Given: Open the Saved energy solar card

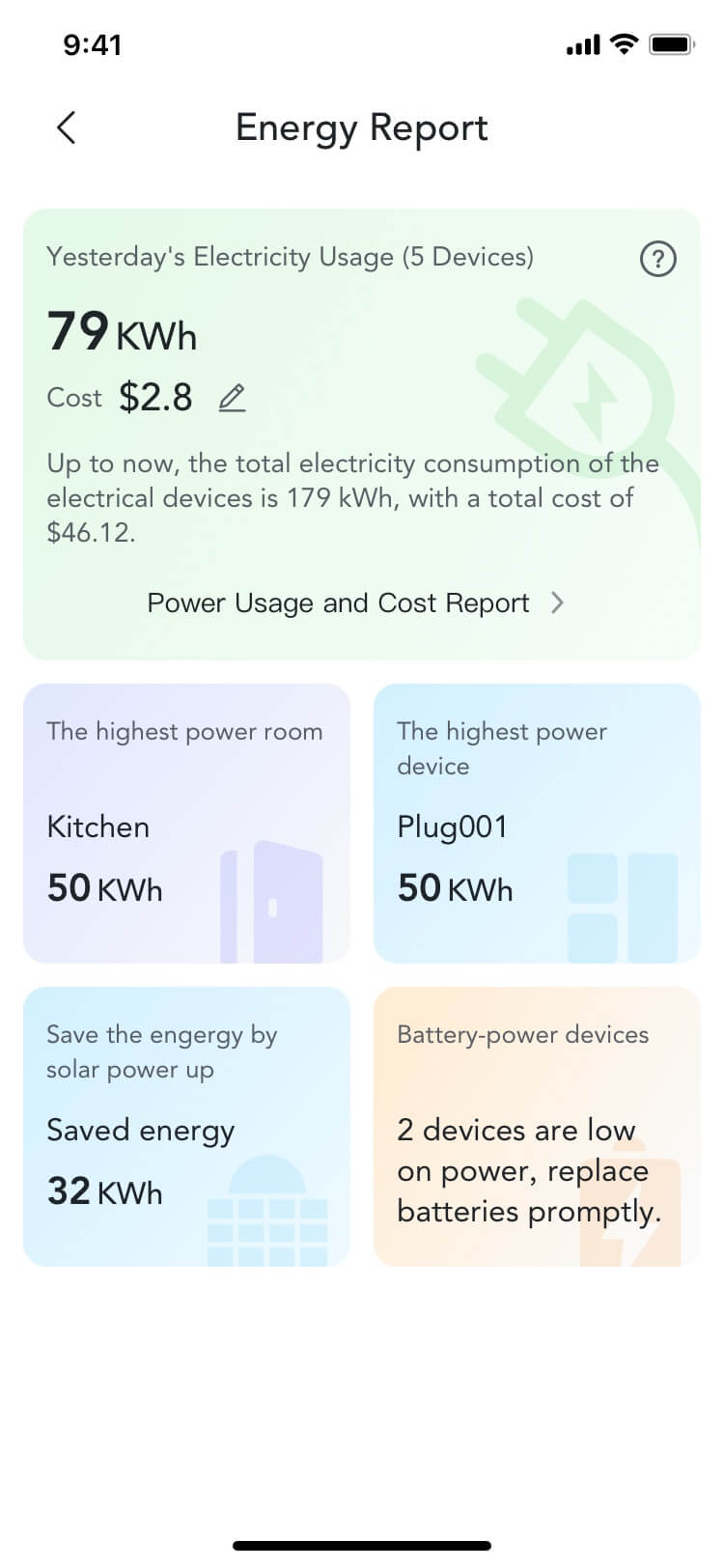Looking at the screenshot, I should click(x=186, y=1127).
